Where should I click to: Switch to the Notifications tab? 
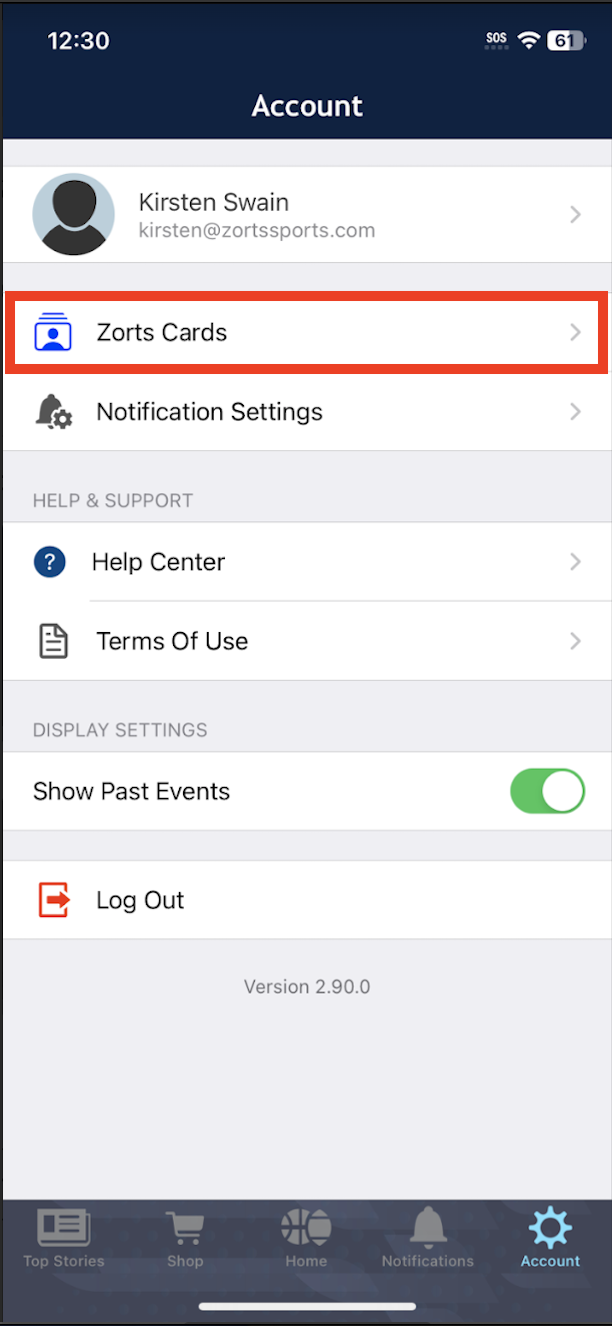tap(428, 1238)
